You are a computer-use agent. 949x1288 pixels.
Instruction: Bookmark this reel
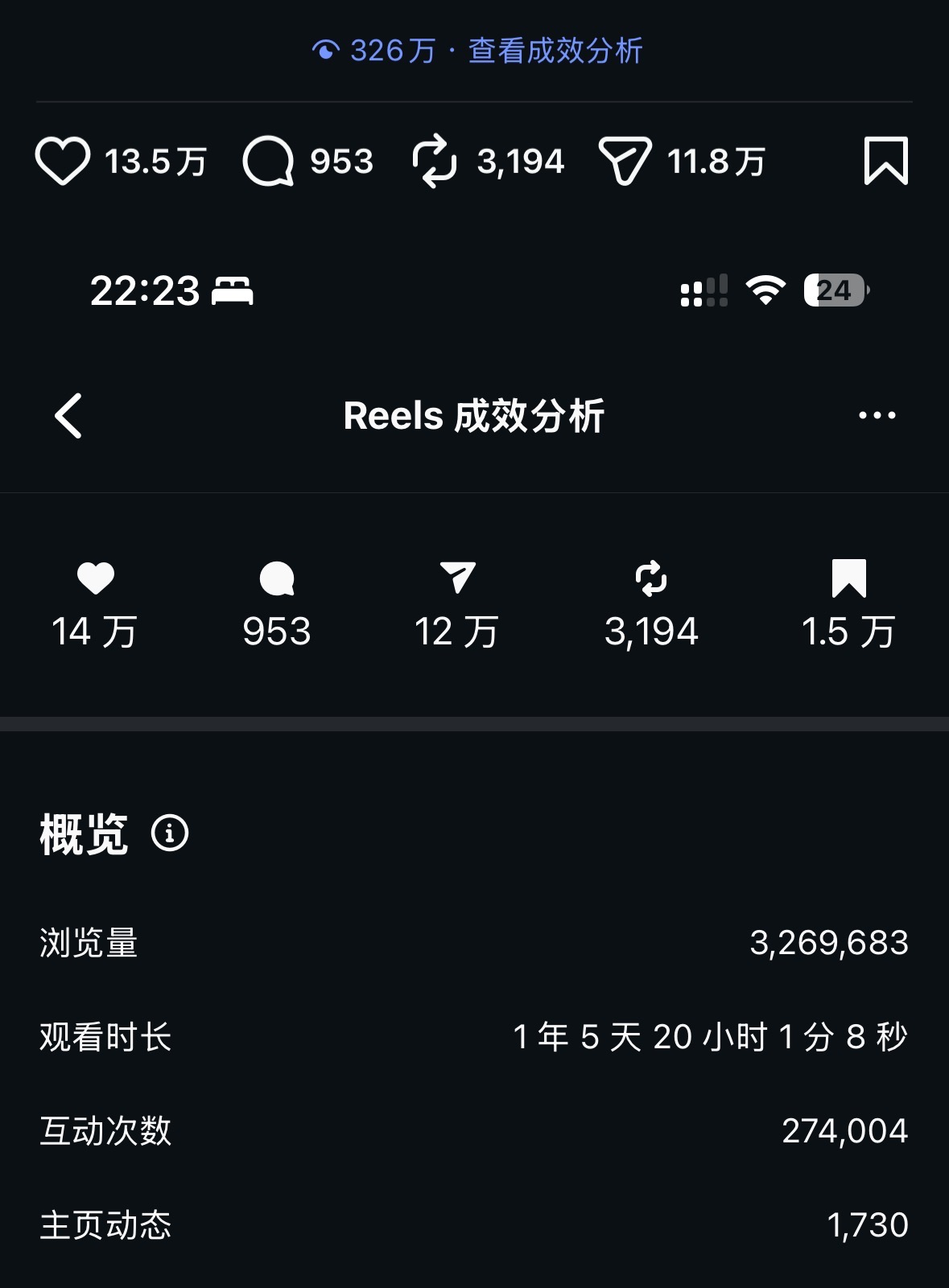tap(885, 161)
